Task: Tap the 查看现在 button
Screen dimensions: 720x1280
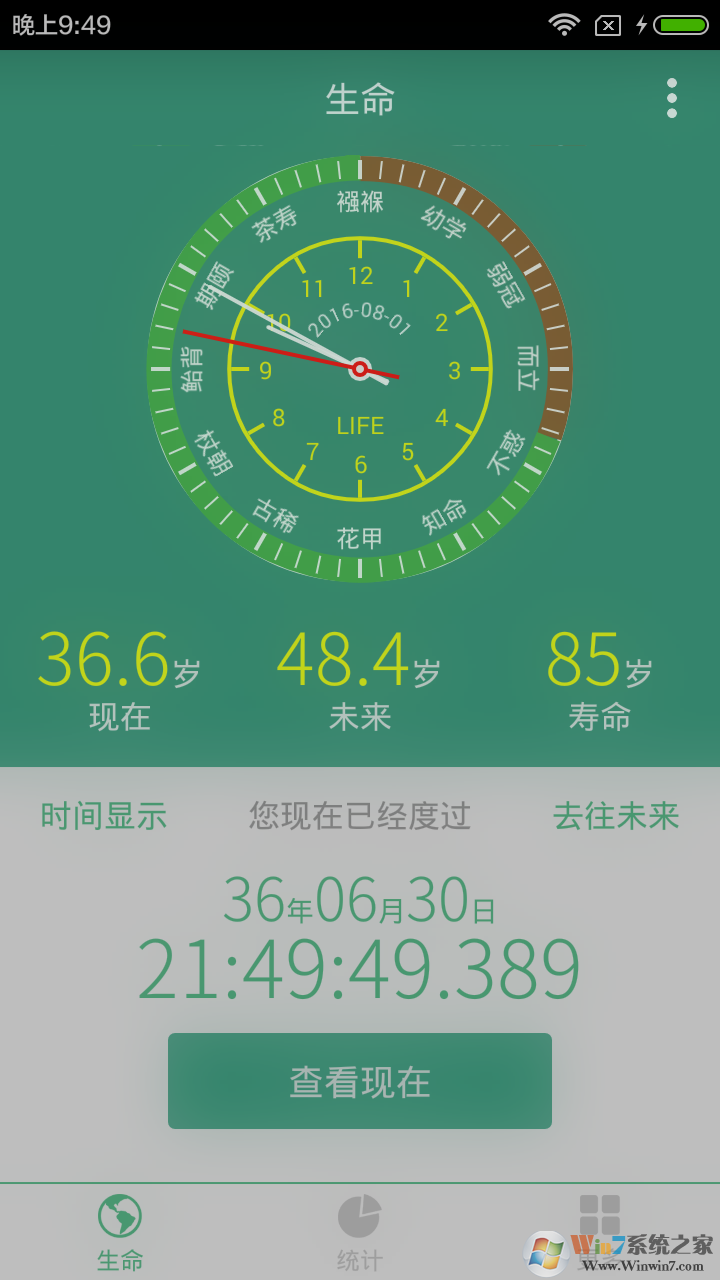Action: [360, 1081]
